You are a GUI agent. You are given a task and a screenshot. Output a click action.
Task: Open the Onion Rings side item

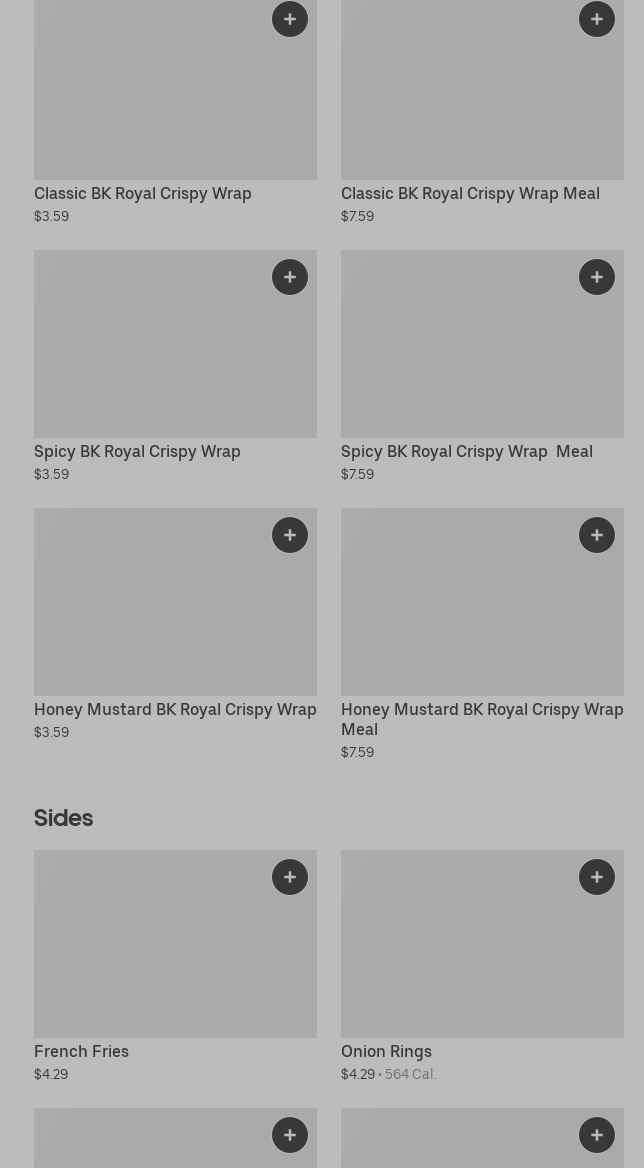pyautogui.click(x=386, y=1051)
